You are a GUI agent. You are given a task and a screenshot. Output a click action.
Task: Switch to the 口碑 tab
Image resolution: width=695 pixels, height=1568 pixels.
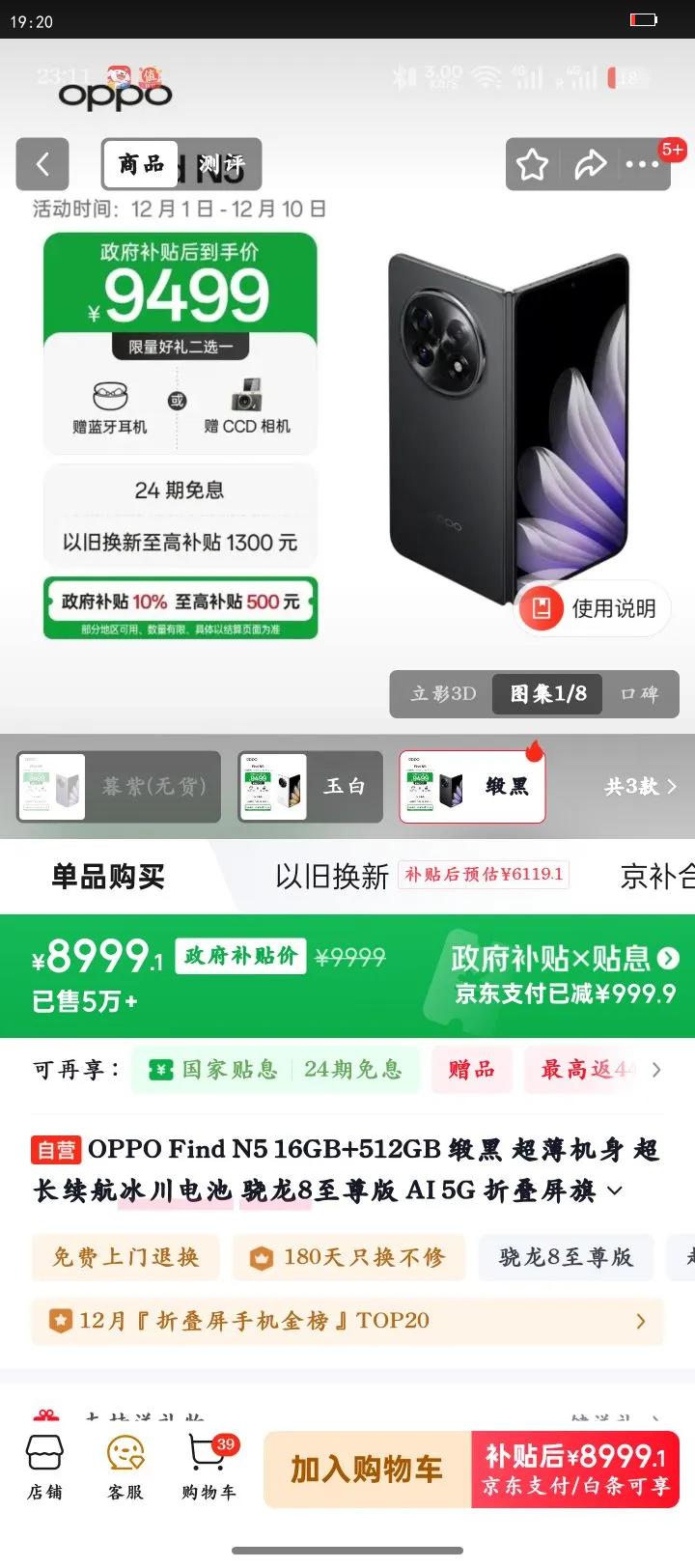(641, 694)
